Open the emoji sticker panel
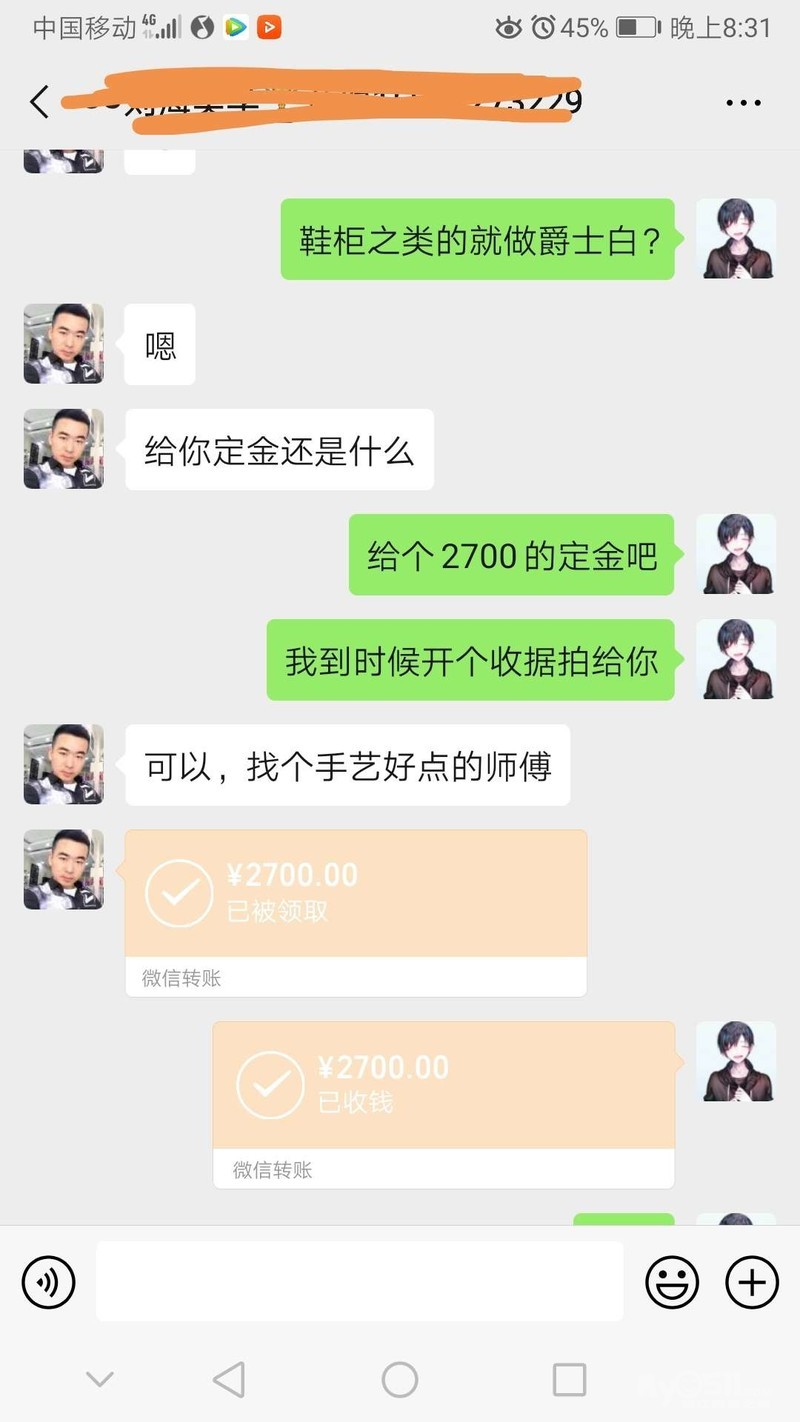Image resolution: width=800 pixels, height=1422 pixels. pos(672,1281)
